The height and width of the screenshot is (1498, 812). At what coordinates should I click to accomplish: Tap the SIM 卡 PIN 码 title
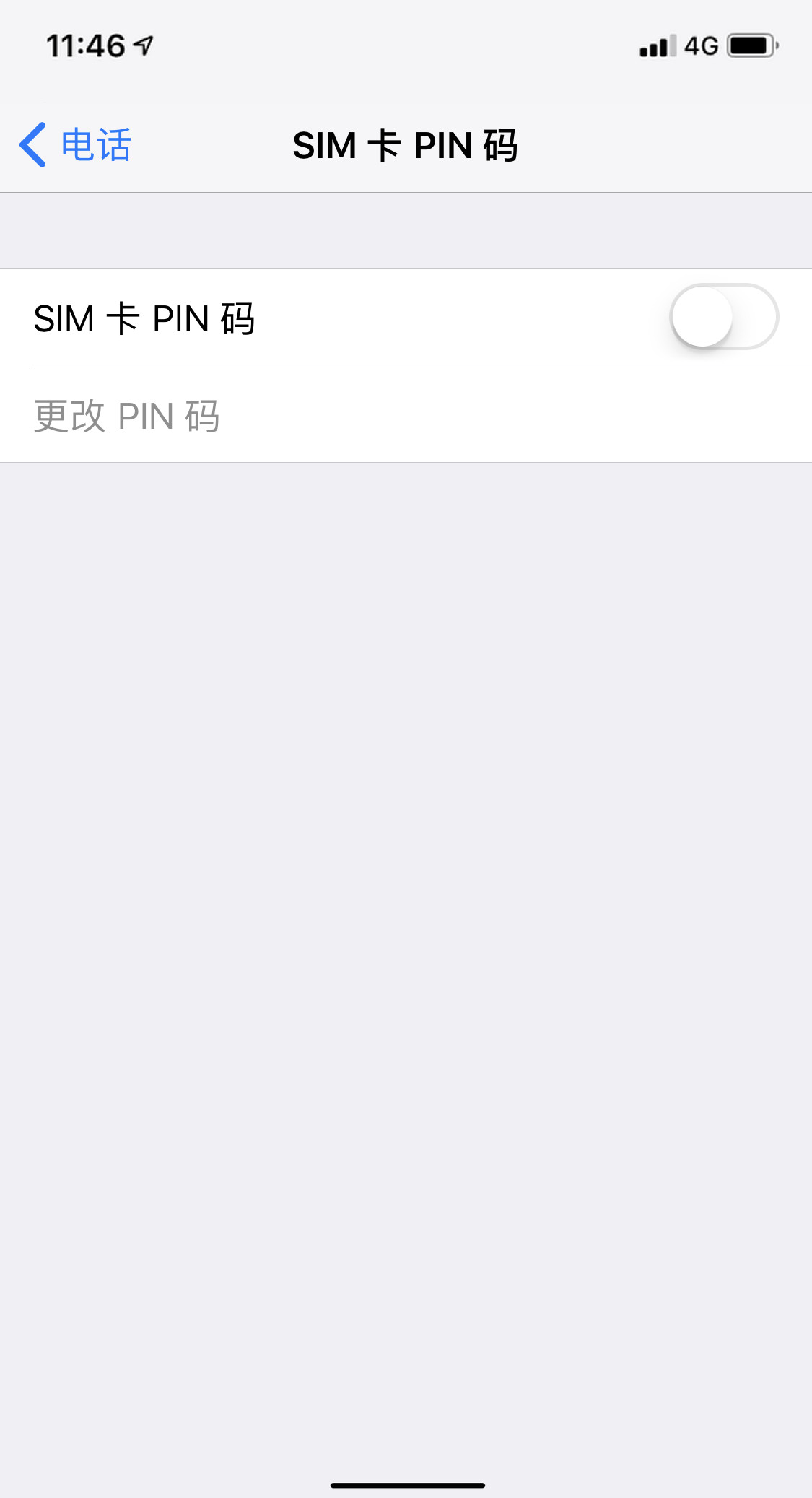coord(406,144)
